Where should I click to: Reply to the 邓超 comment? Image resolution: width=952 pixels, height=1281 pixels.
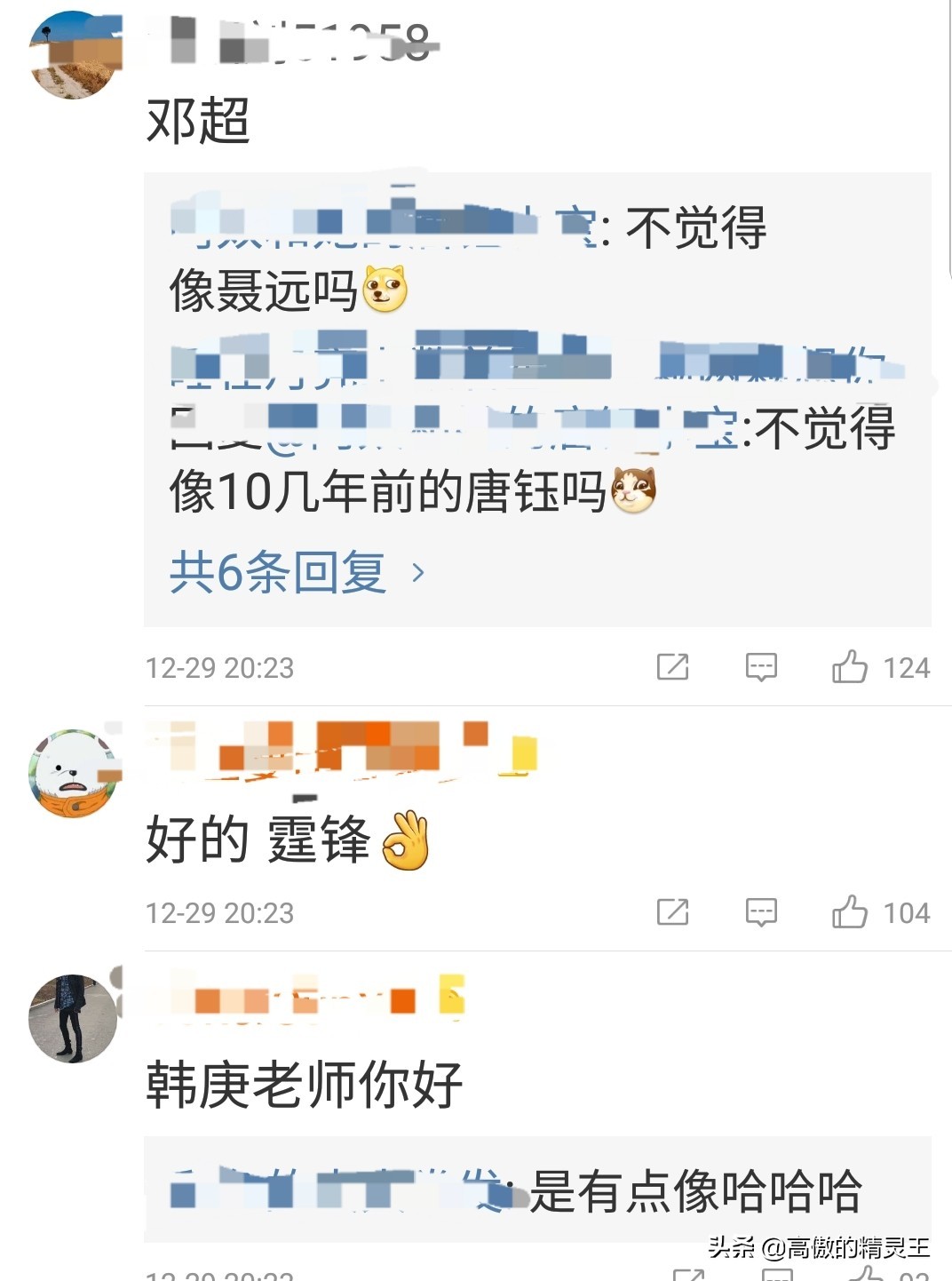761,667
